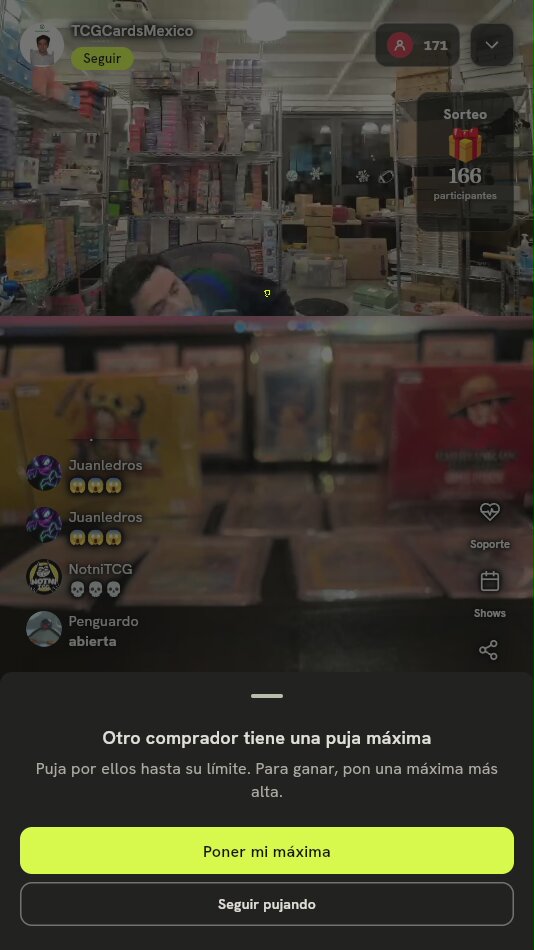
Task: Follow TCGCardsMexico with Seguir
Action: (102, 59)
